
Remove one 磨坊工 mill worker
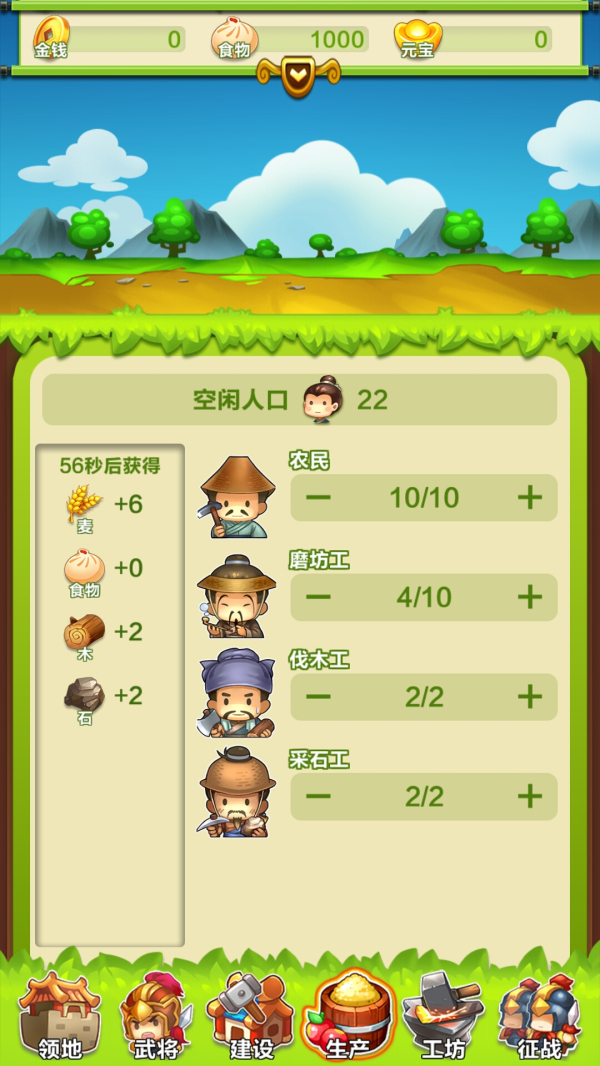[x=319, y=597]
